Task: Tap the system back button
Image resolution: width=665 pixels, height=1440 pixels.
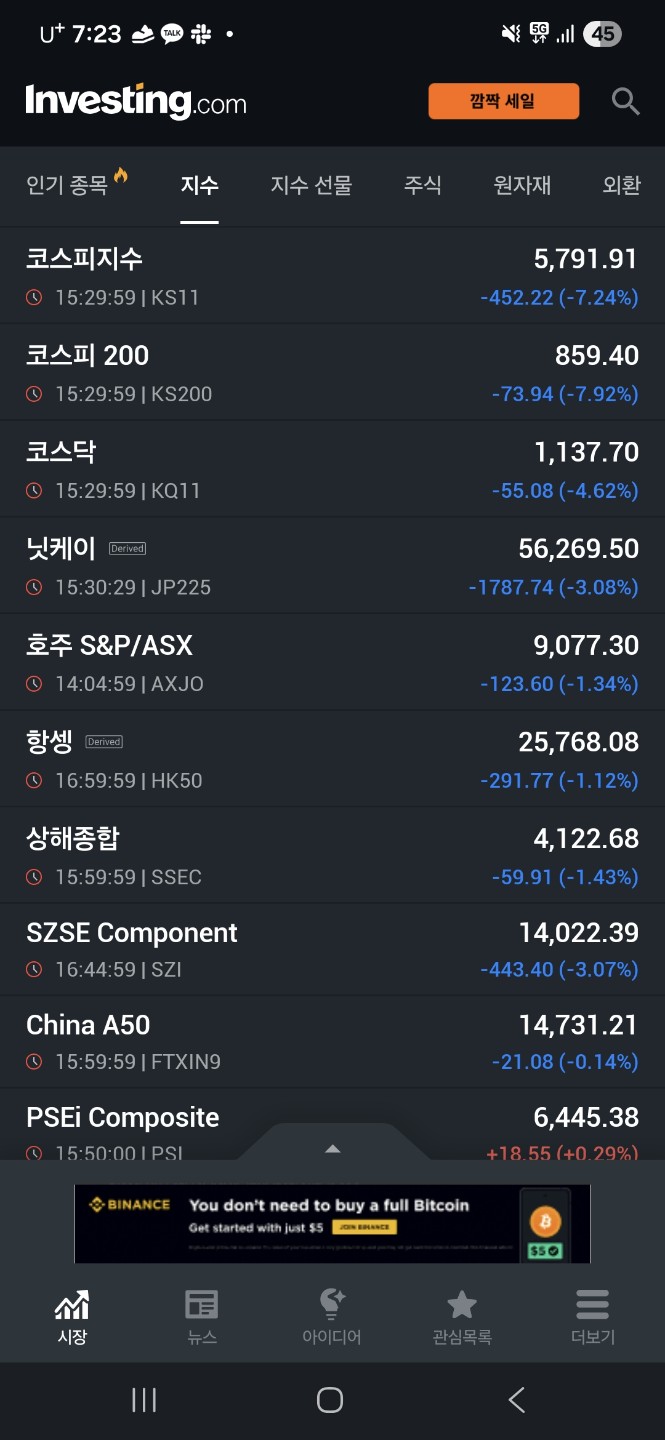Action: click(516, 1400)
